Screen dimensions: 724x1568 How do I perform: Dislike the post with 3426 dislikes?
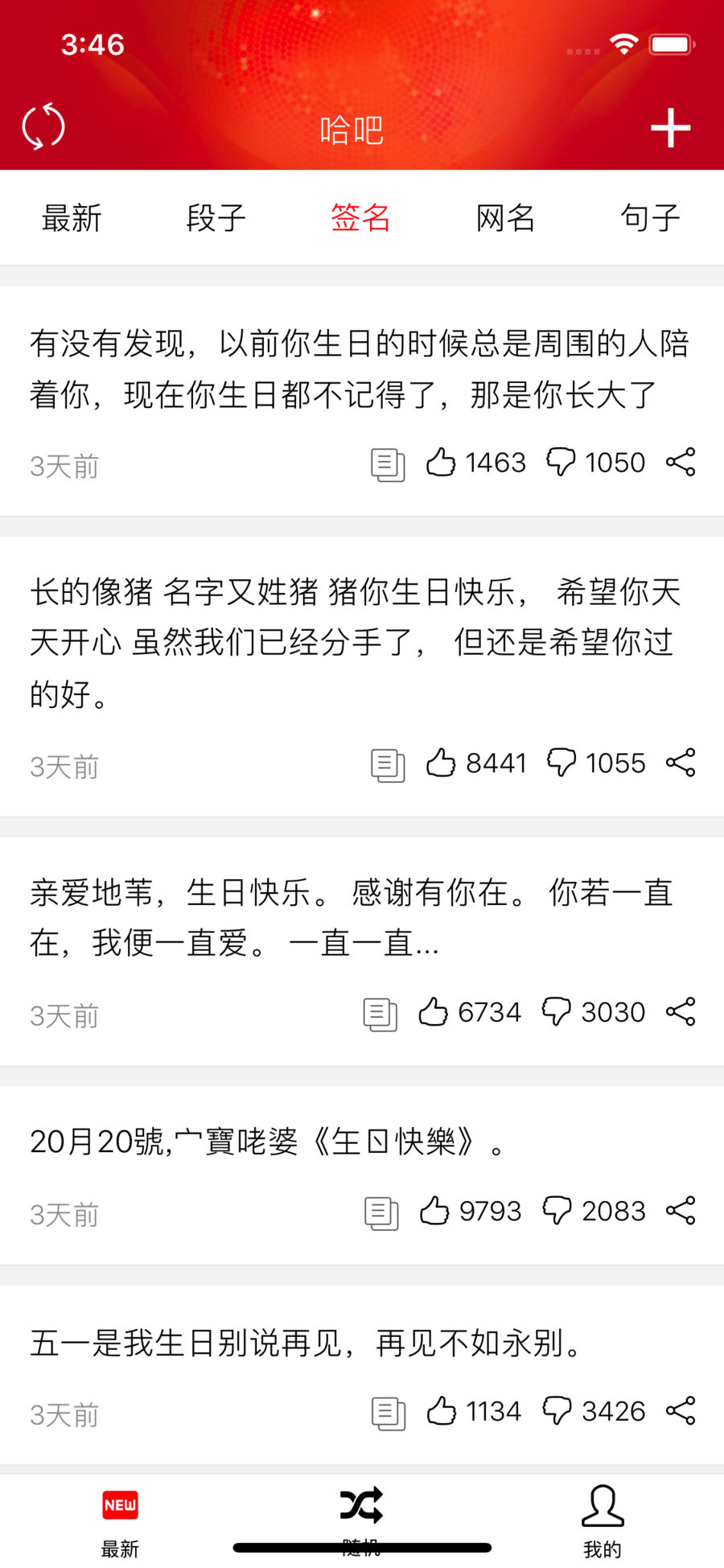tap(557, 1411)
